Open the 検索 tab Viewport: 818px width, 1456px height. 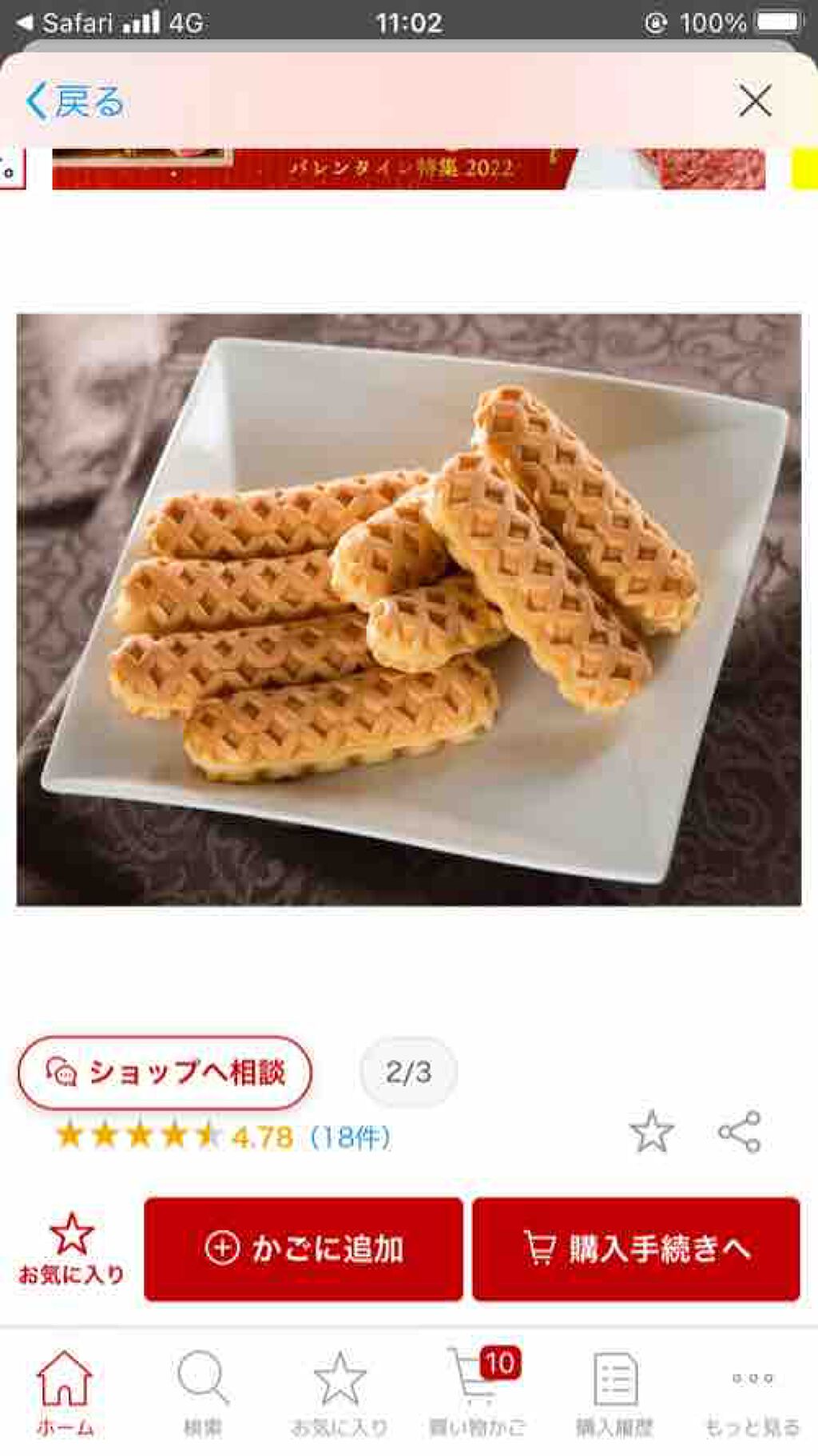point(202,1392)
